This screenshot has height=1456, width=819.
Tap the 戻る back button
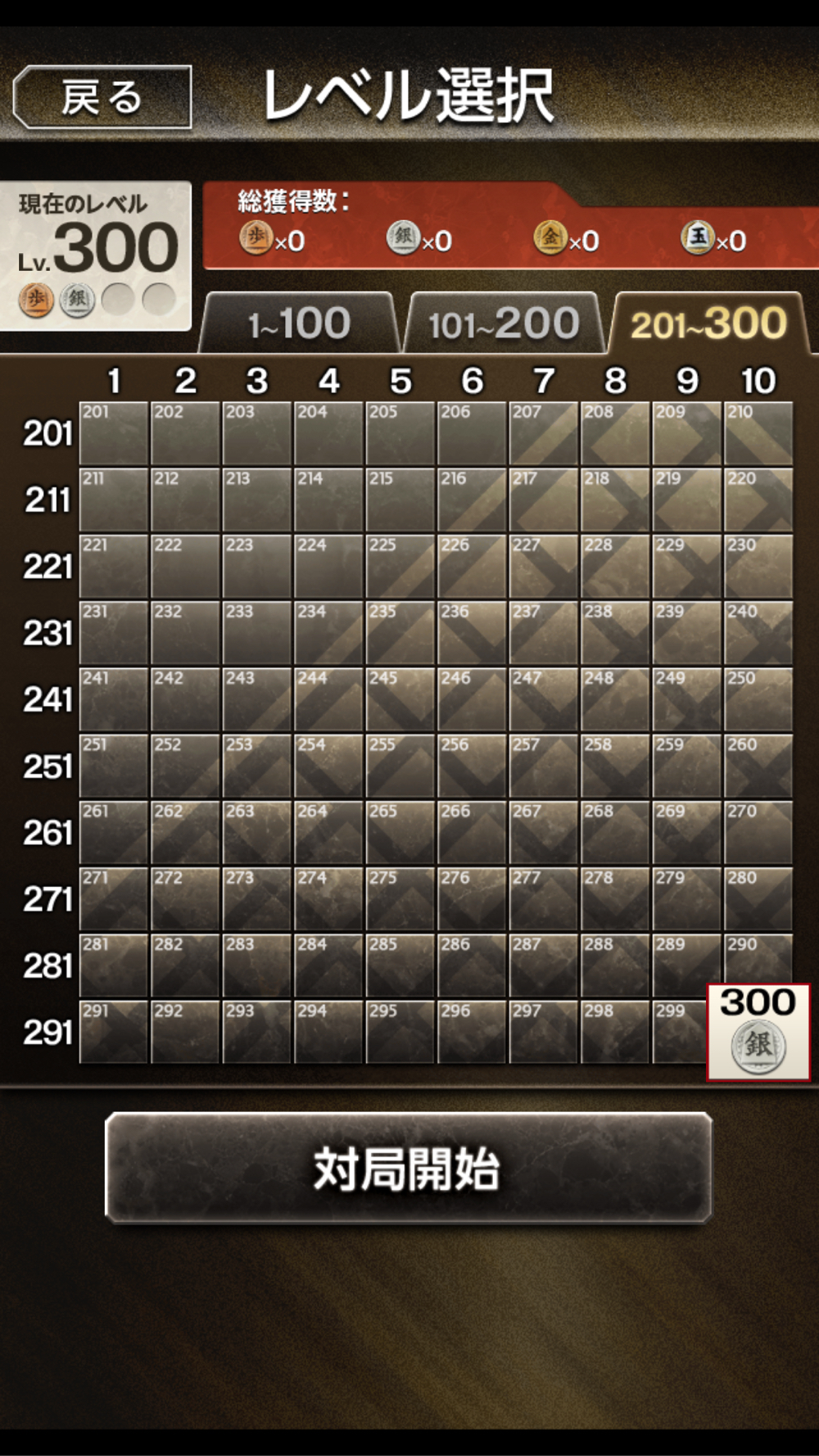102,97
